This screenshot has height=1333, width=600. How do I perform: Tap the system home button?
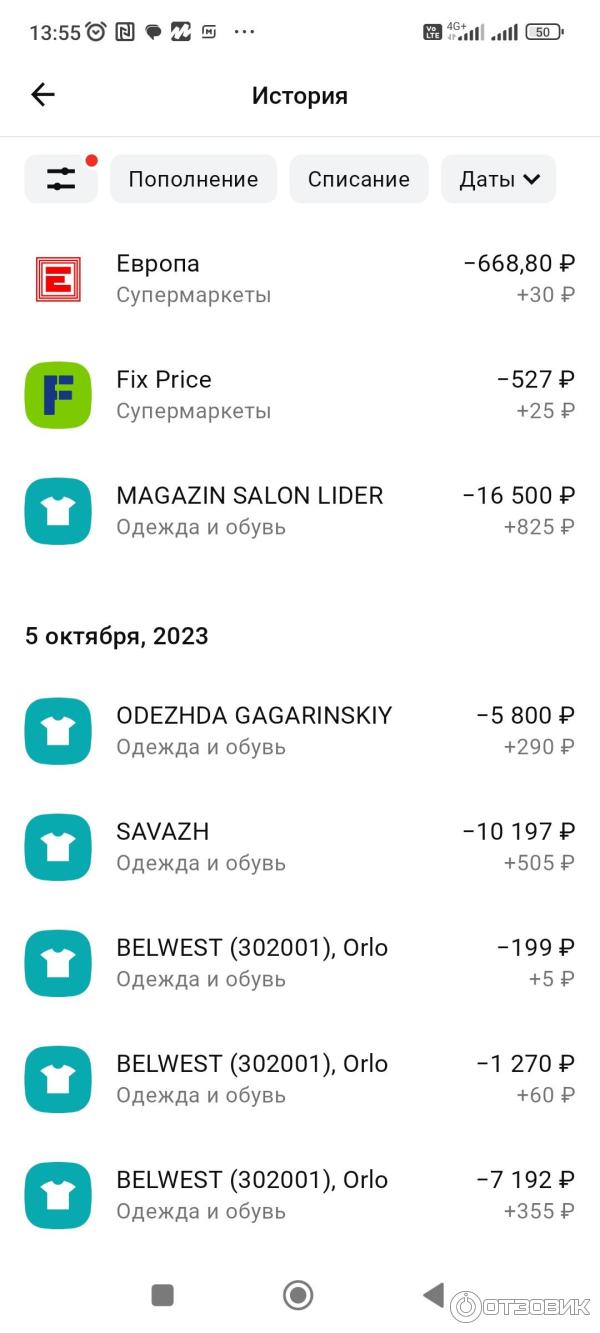point(298,1295)
